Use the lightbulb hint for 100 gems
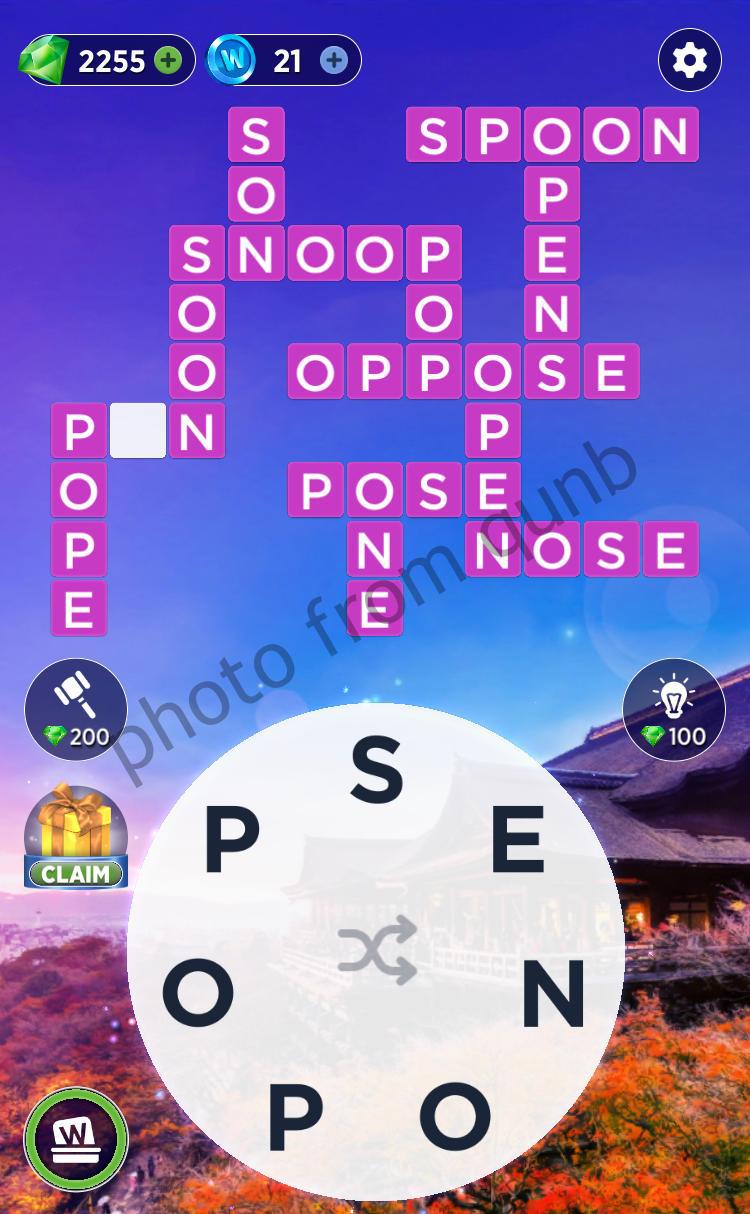The image size is (750, 1214). click(x=673, y=709)
